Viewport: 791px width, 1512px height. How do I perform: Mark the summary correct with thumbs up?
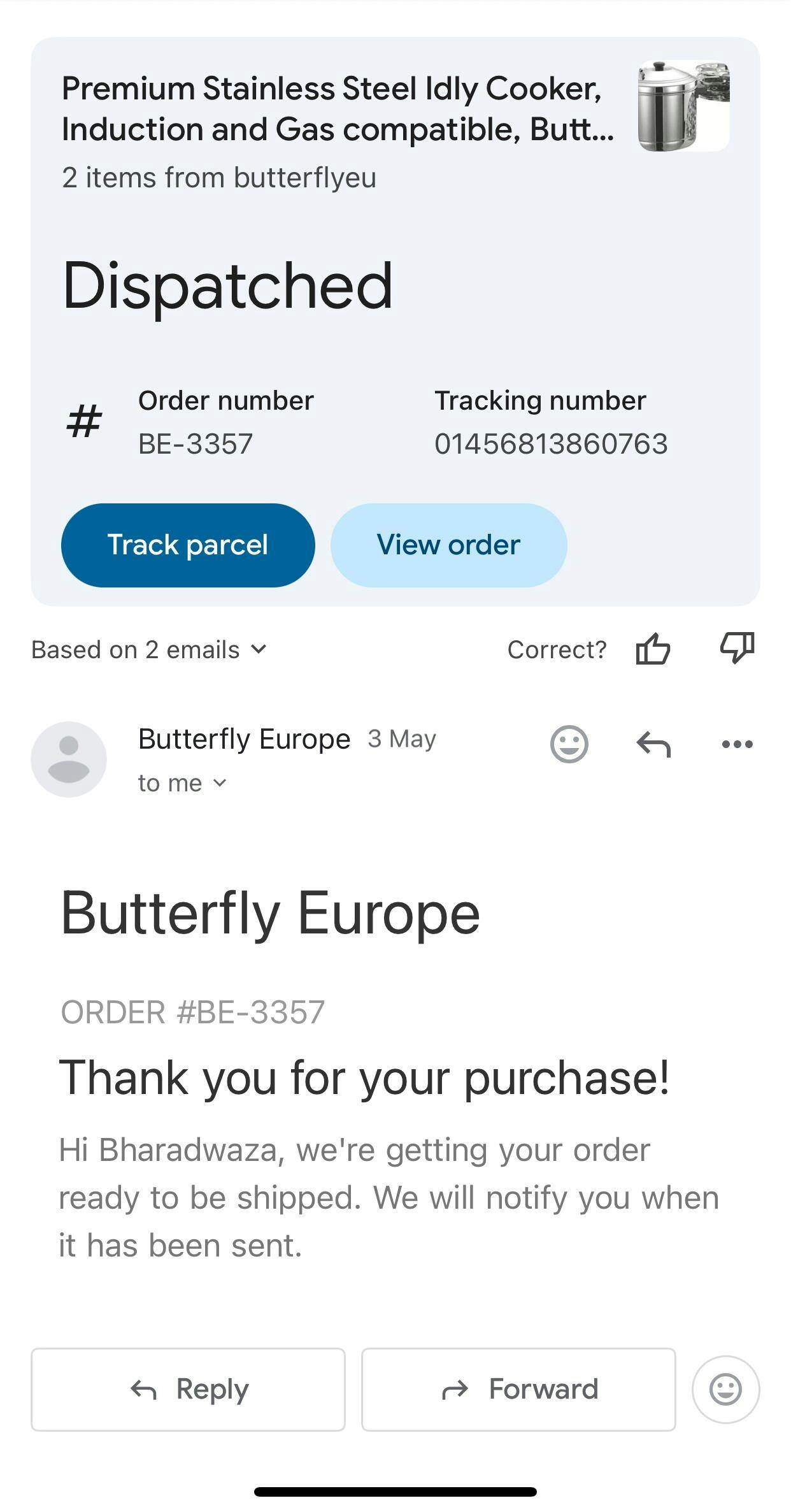click(x=653, y=649)
